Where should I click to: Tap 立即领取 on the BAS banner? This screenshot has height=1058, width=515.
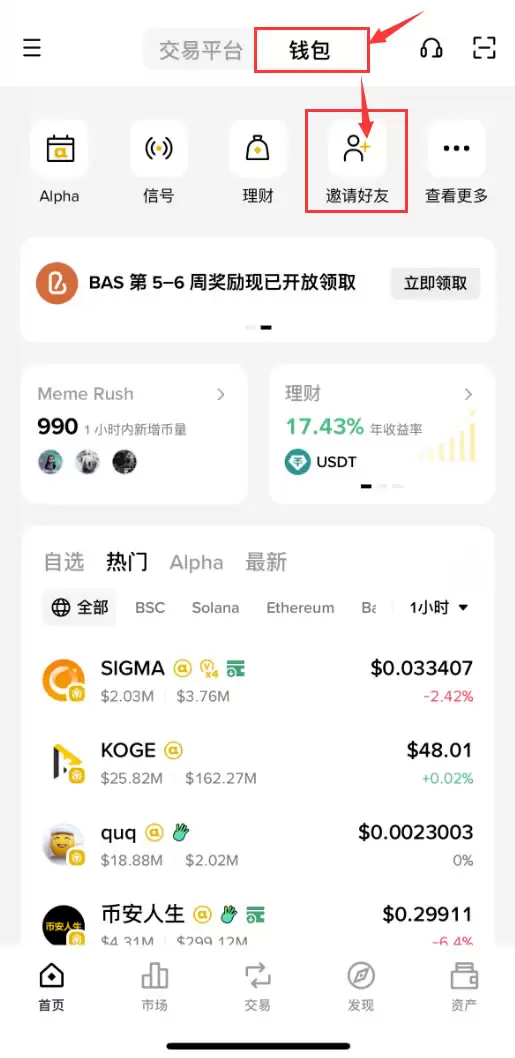pos(435,283)
